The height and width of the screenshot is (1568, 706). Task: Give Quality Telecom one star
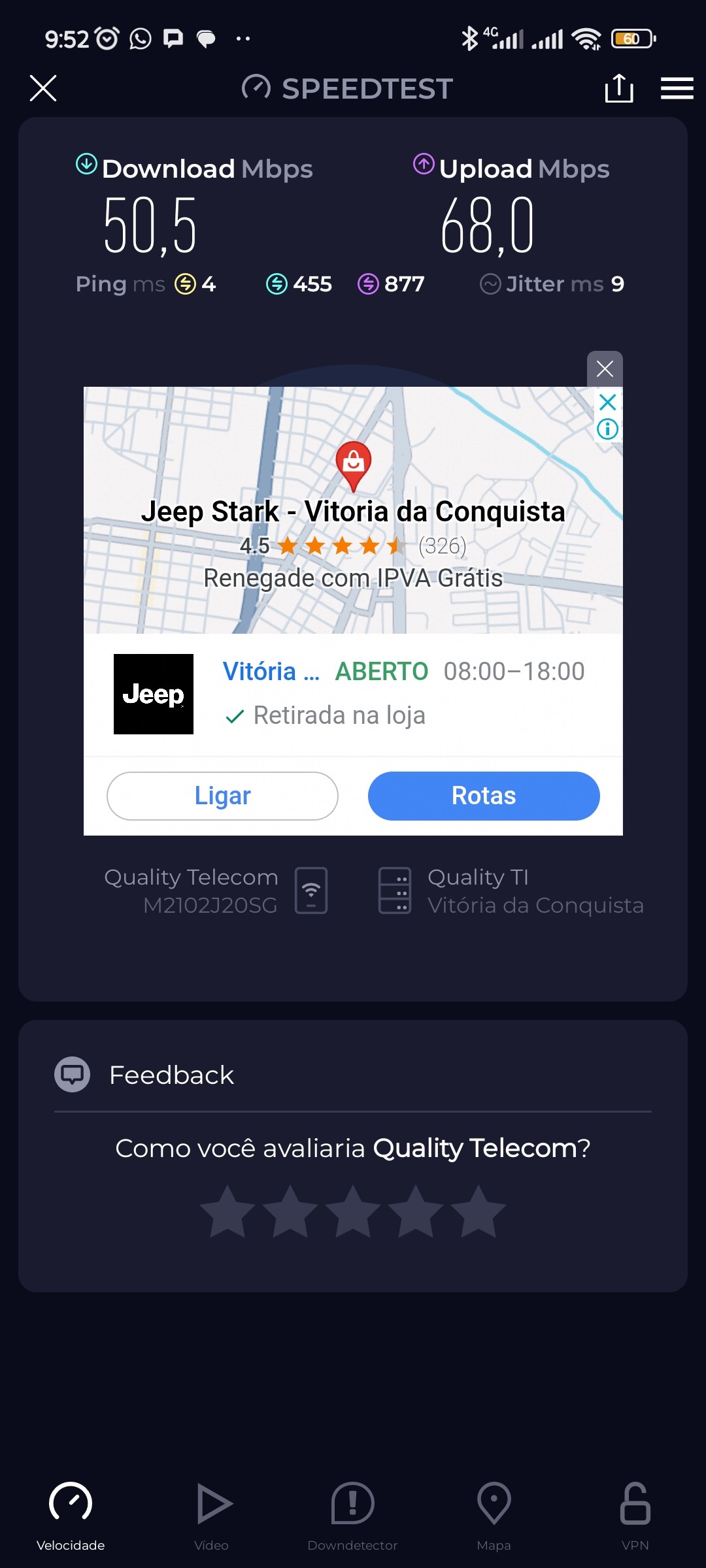tap(227, 1213)
